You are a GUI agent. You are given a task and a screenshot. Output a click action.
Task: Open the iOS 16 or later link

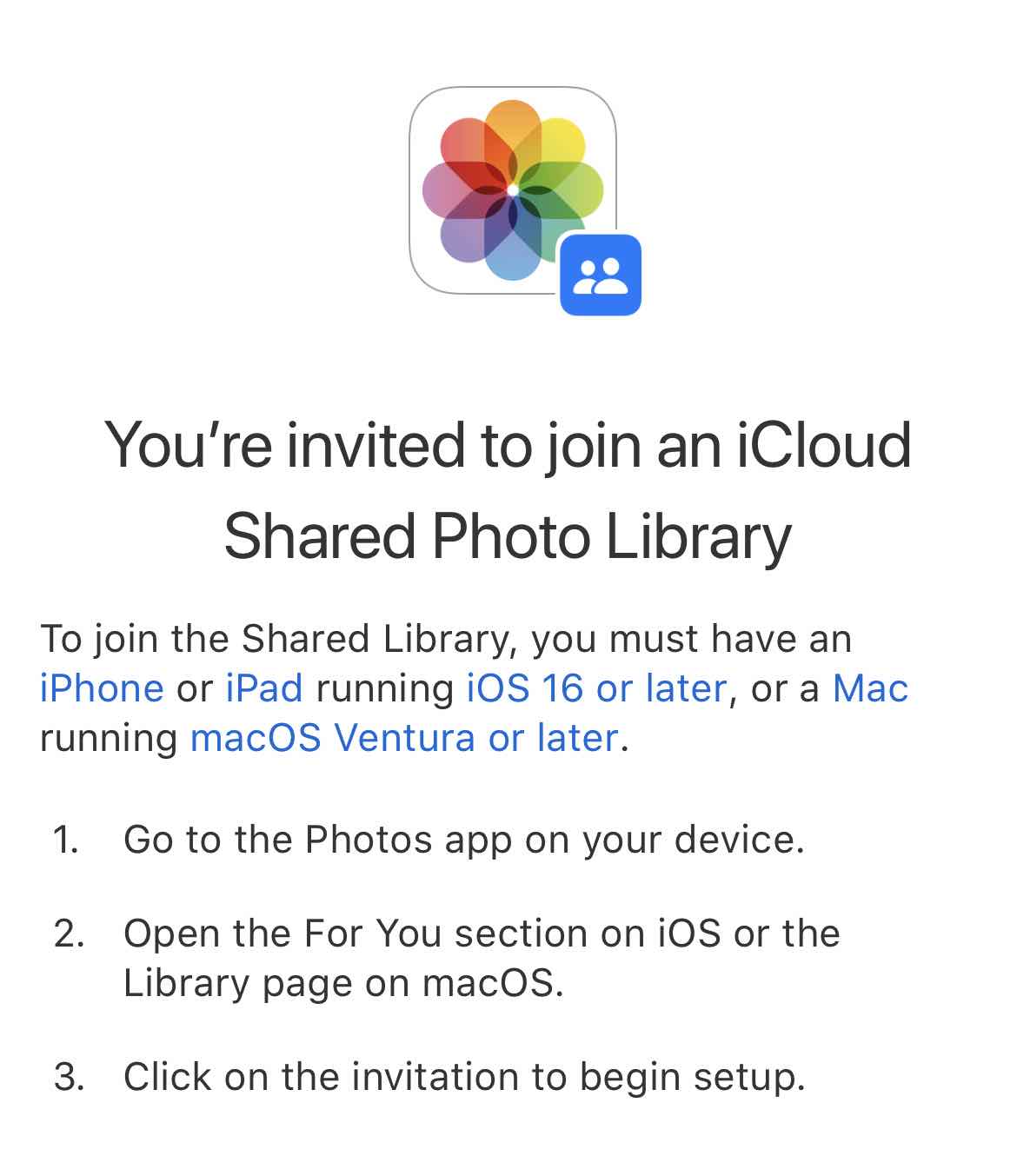click(x=596, y=688)
